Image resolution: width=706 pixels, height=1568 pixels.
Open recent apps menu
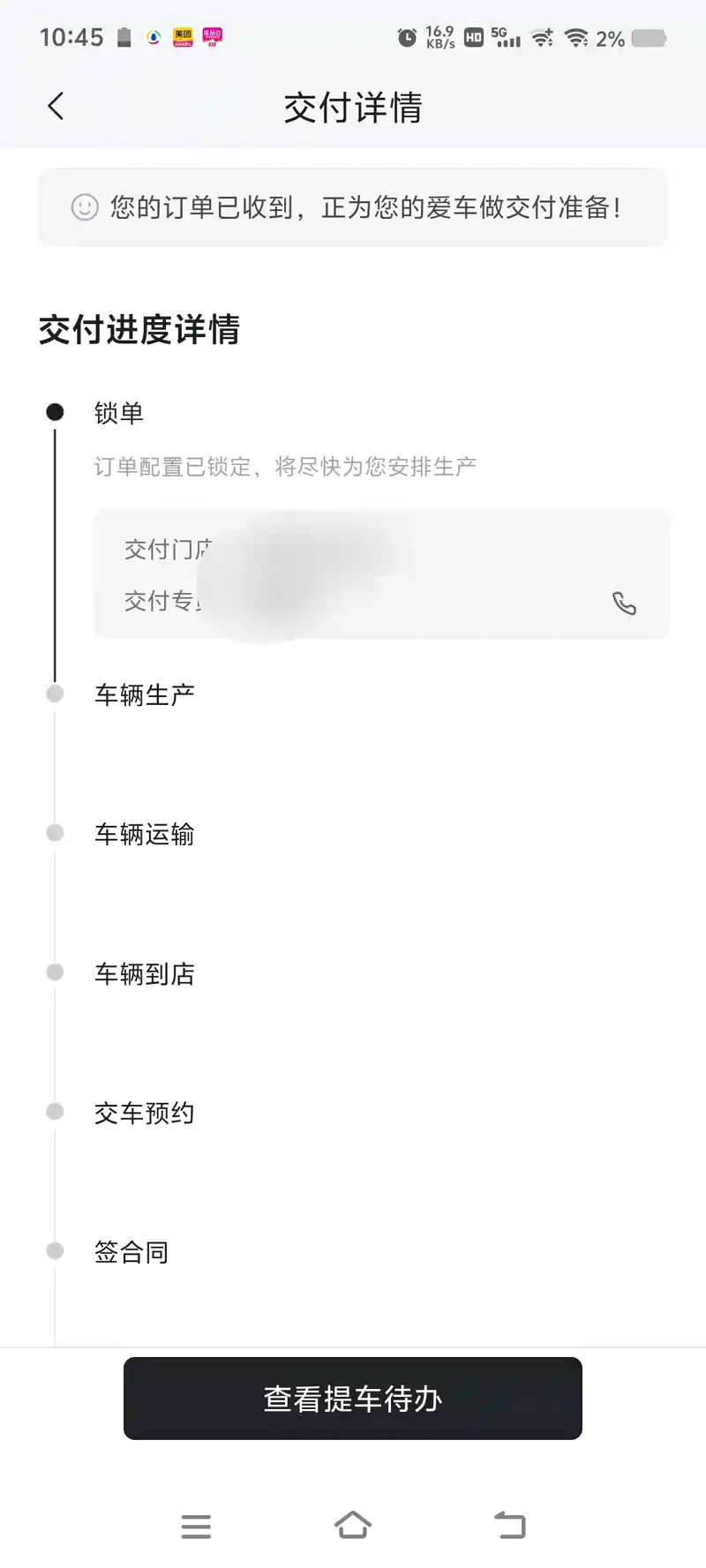coord(196,1526)
